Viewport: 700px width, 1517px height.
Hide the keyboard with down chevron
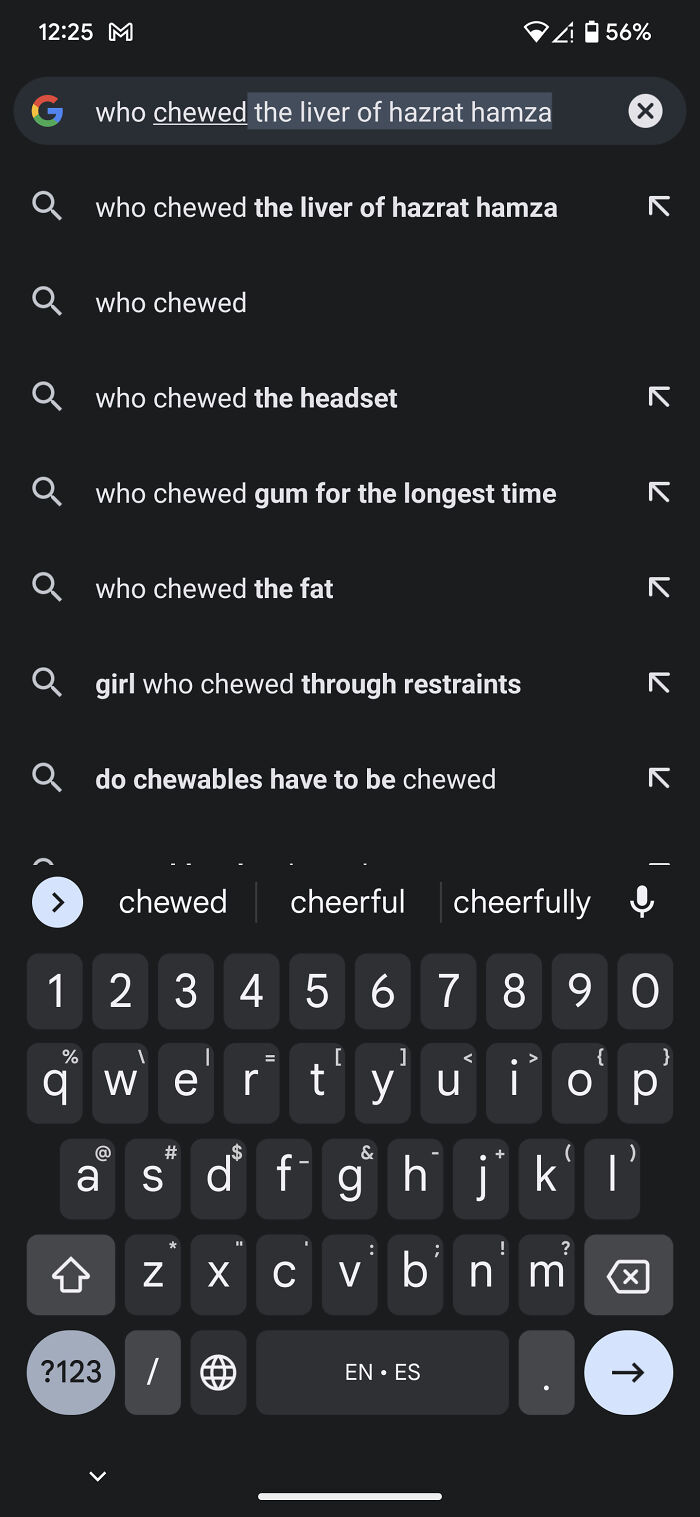(98, 1476)
